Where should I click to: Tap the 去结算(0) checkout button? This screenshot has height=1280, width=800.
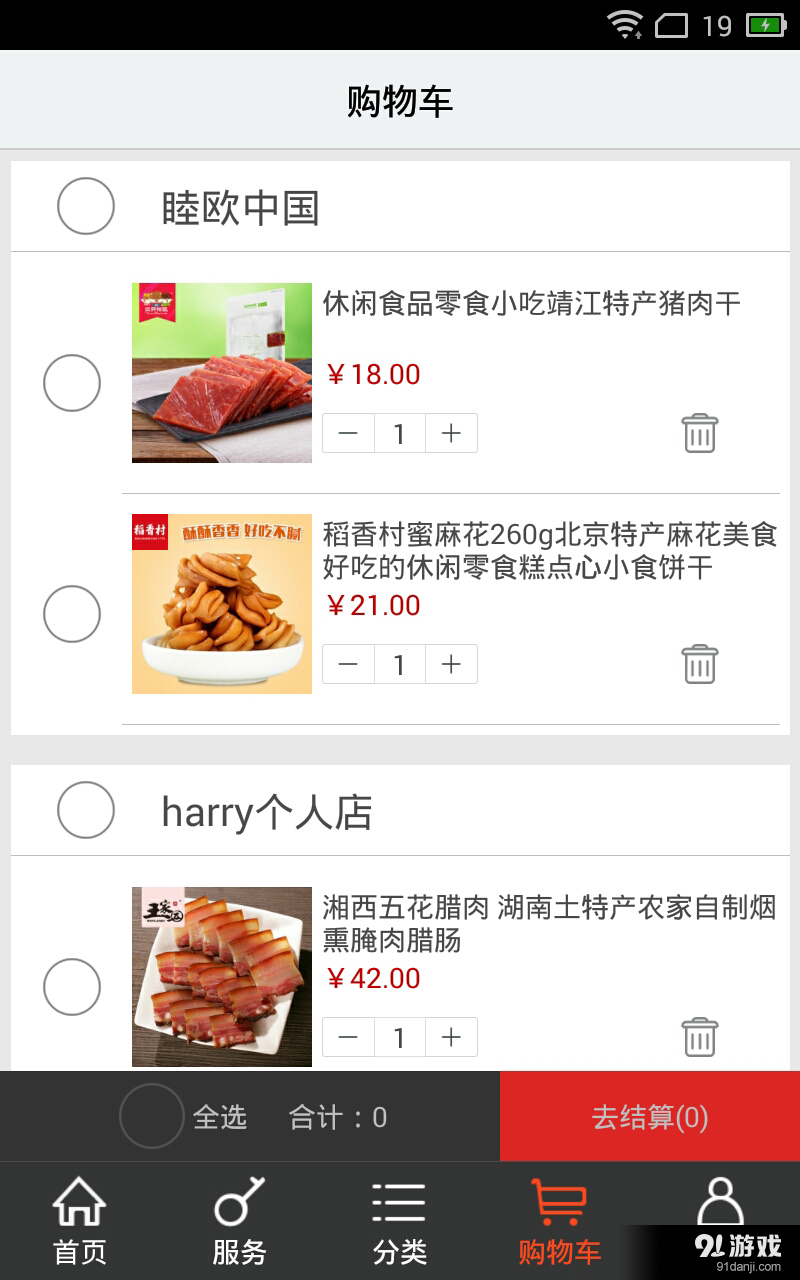click(648, 1117)
